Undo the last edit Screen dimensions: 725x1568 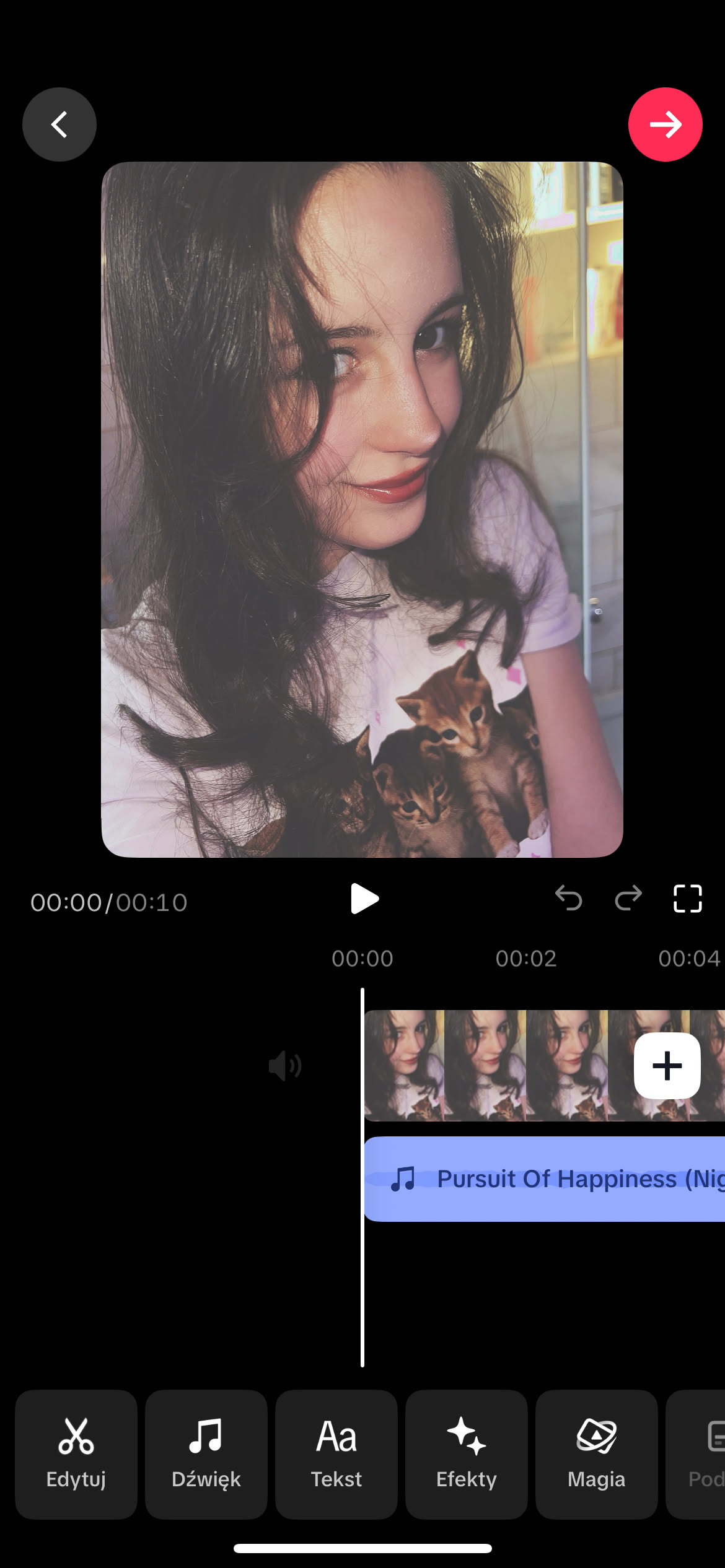(x=568, y=898)
